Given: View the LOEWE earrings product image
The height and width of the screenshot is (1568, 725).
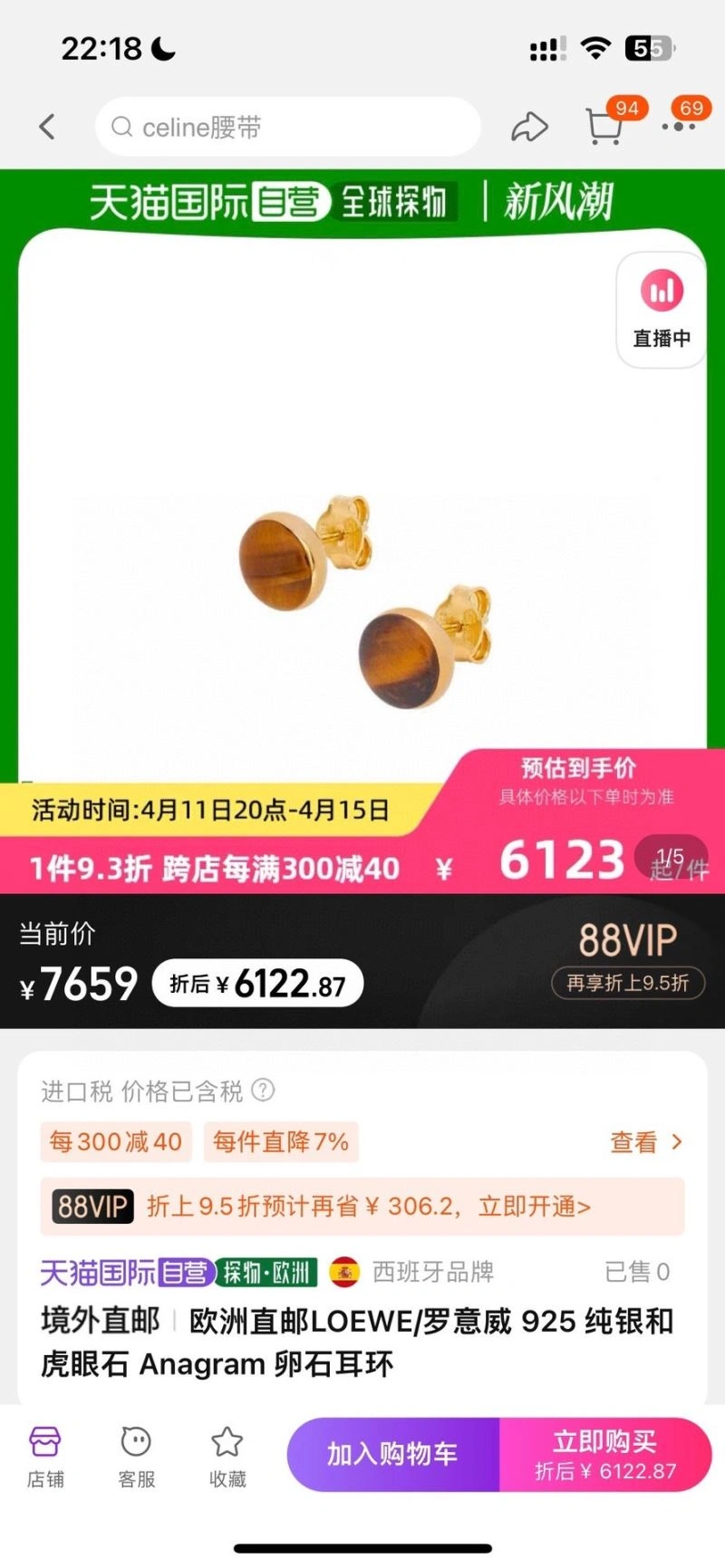Looking at the screenshot, I should [x=362, y=598].
